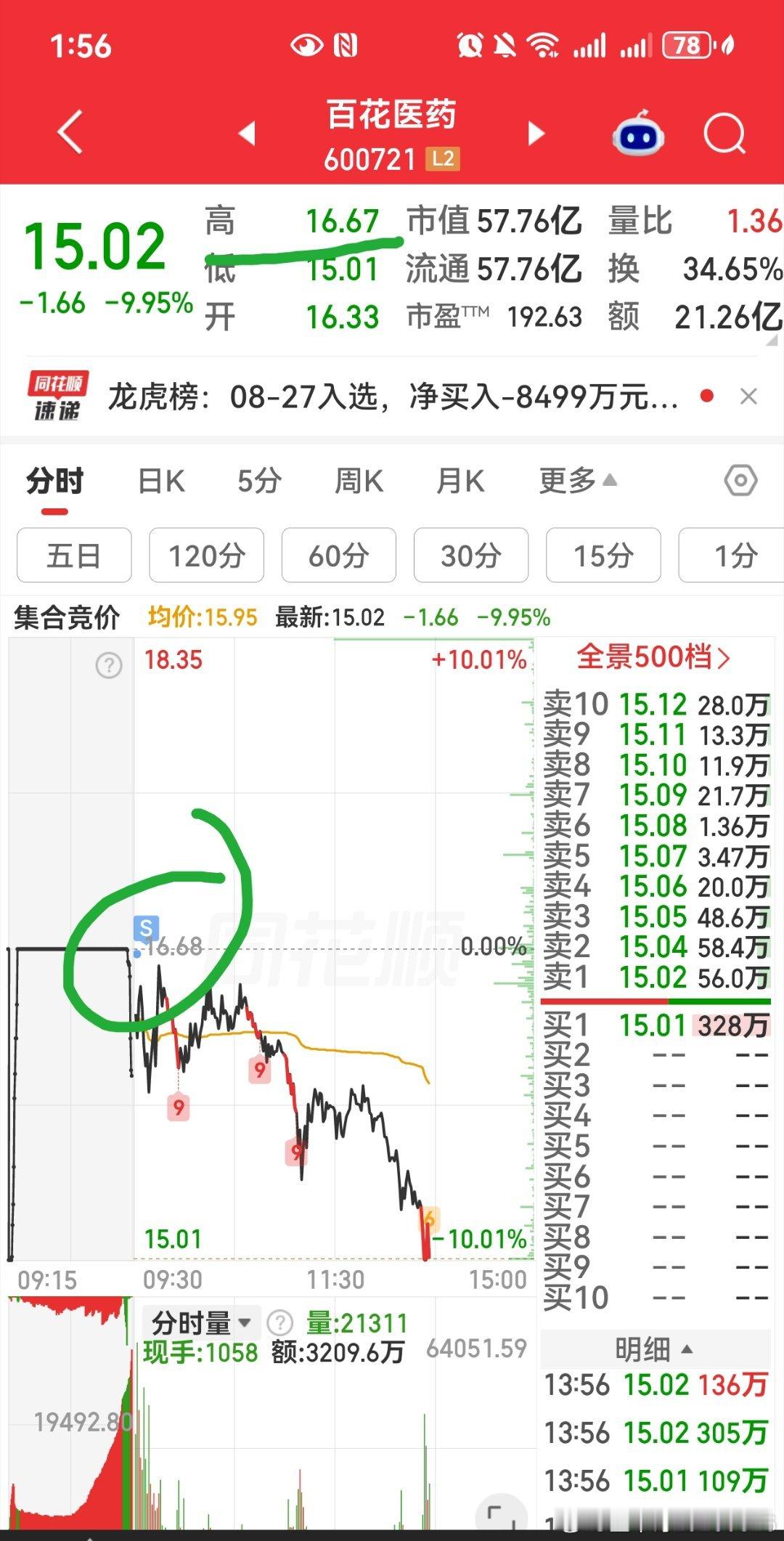784x1541 pixels.
Task: Open the search magnifier
Action: pos(724,134)
